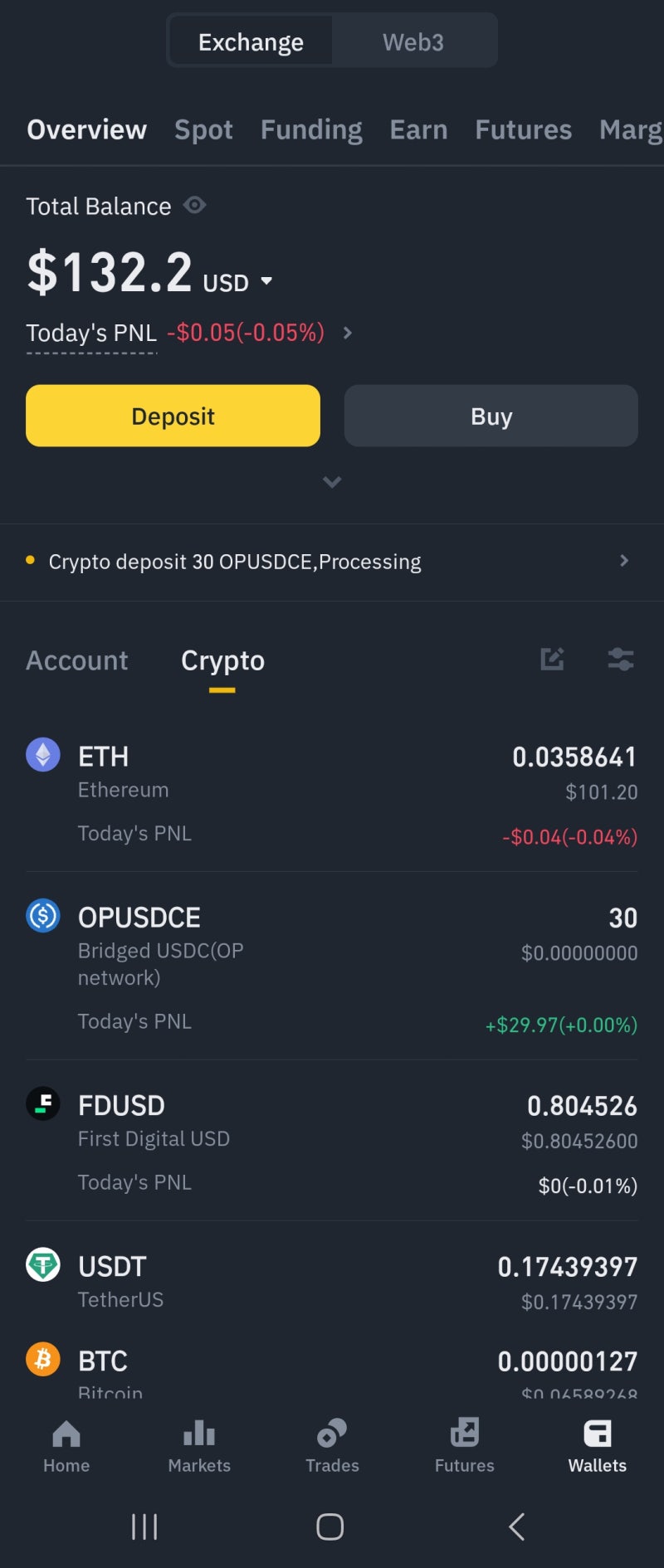Open the asset filter settings icon
The width and height of the screenshot is (664, 1568).
point(620,660)
